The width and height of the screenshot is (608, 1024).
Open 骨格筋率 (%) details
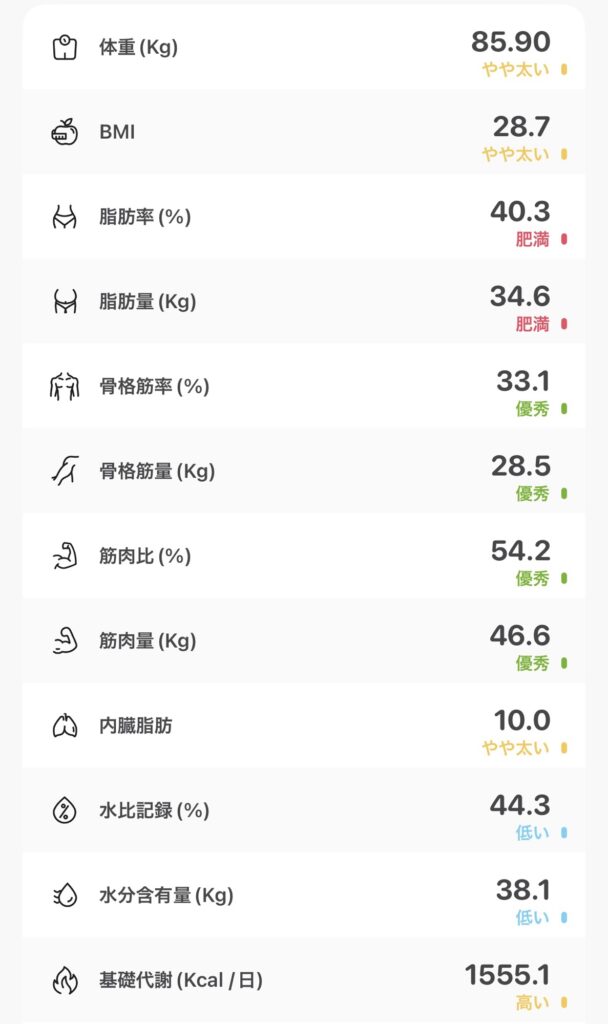click(x=303, y=386)
